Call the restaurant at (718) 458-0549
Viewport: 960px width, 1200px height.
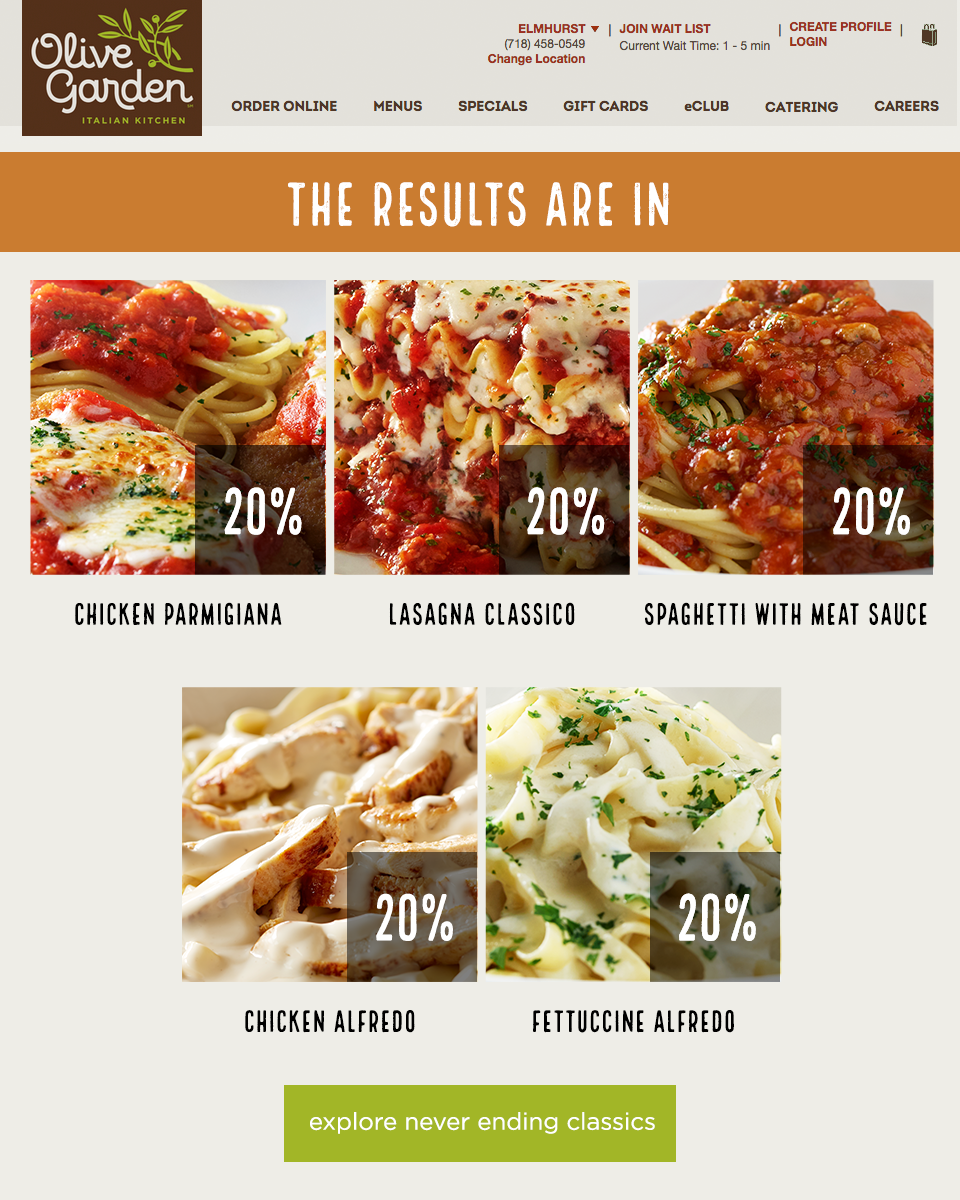point(545,44)
